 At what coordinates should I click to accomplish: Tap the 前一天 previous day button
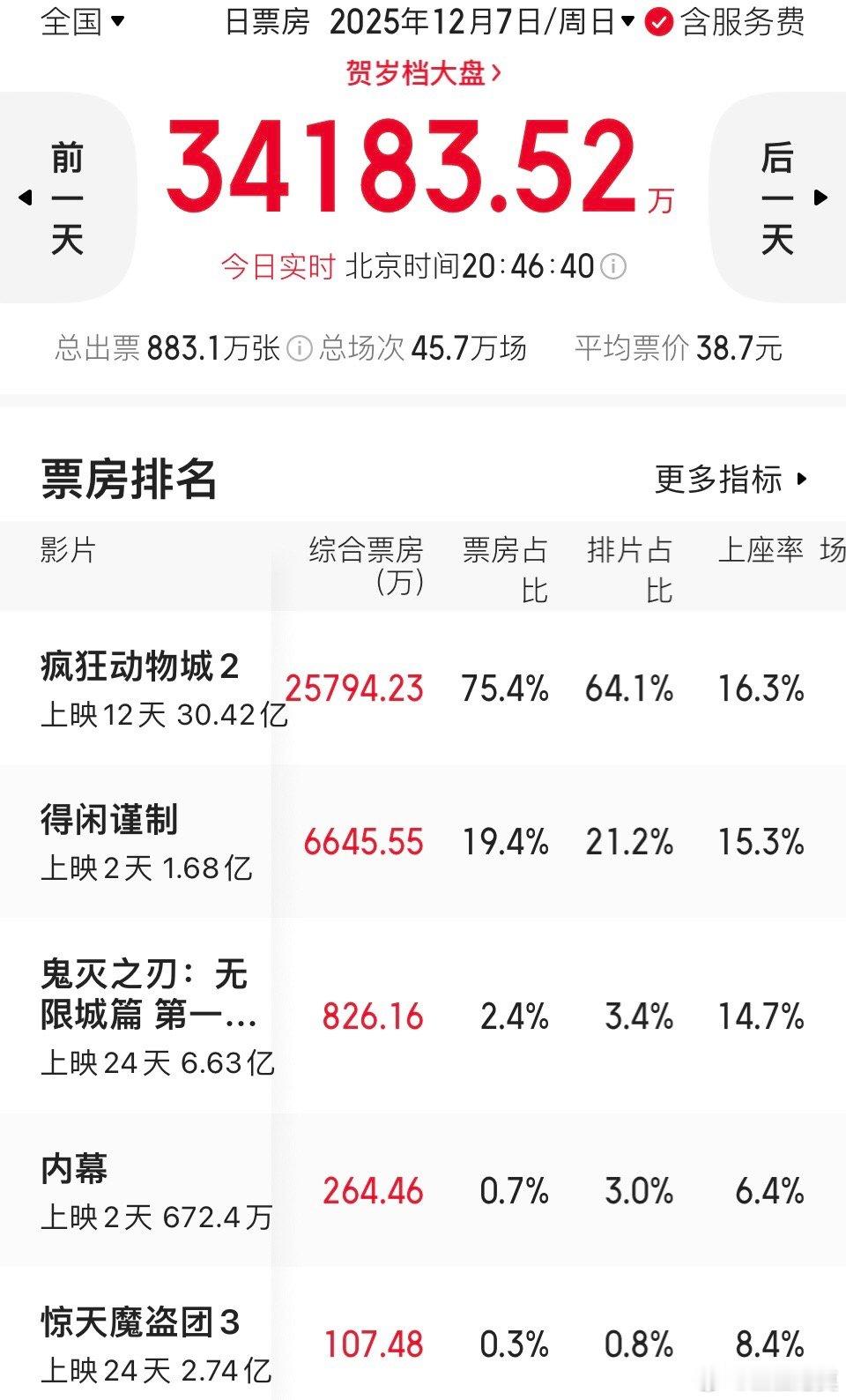click(69, 197)
